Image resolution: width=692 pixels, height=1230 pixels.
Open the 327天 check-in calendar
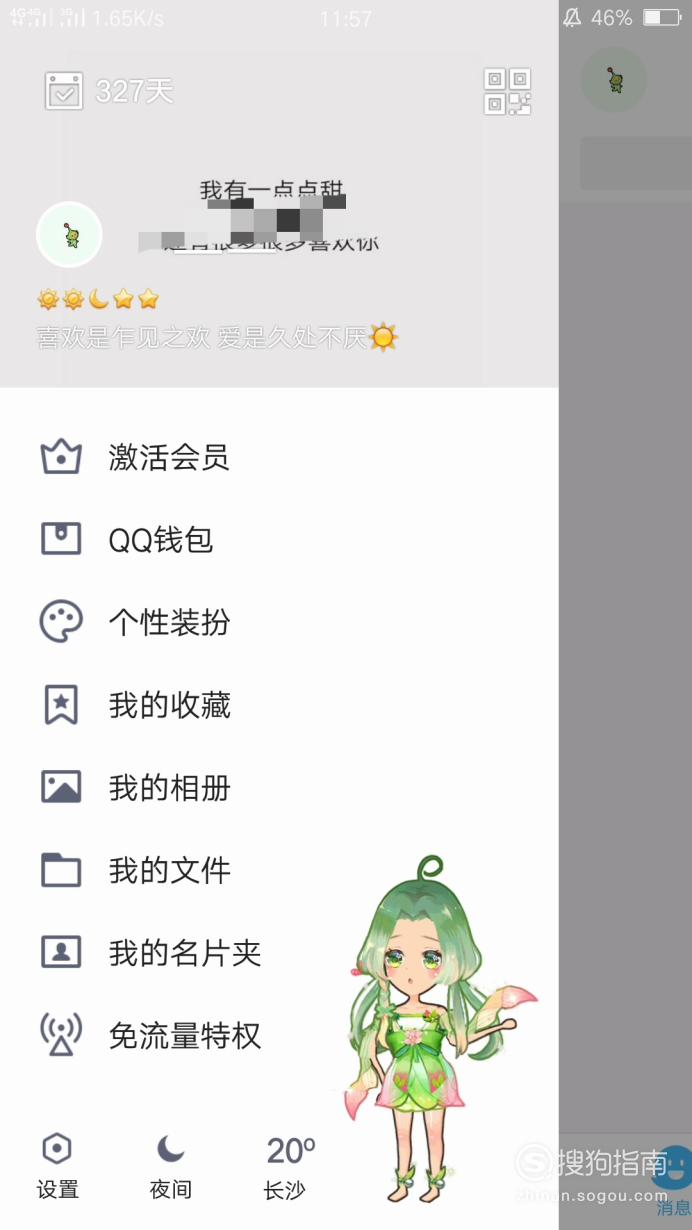point(109,91)
